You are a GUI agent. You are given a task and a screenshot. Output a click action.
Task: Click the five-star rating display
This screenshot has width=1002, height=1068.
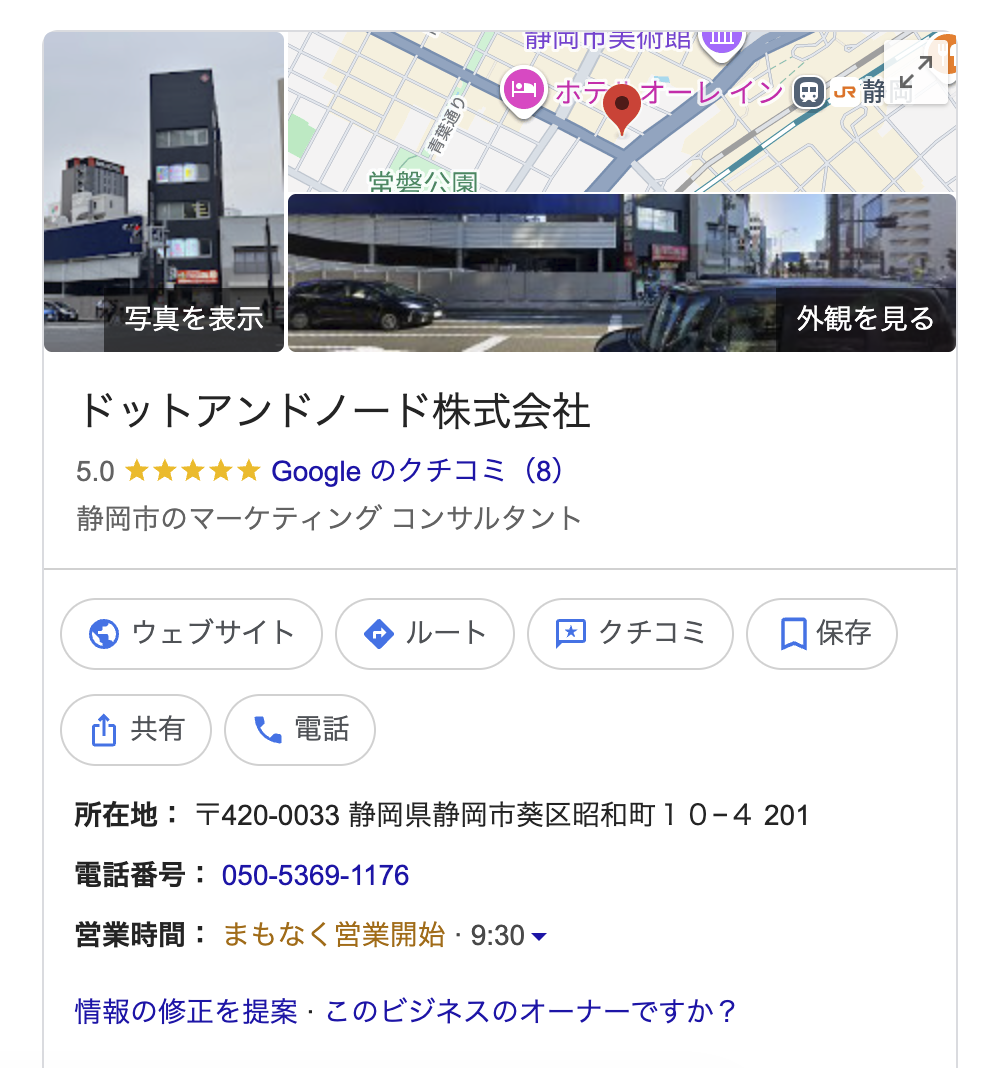[190, 470]
